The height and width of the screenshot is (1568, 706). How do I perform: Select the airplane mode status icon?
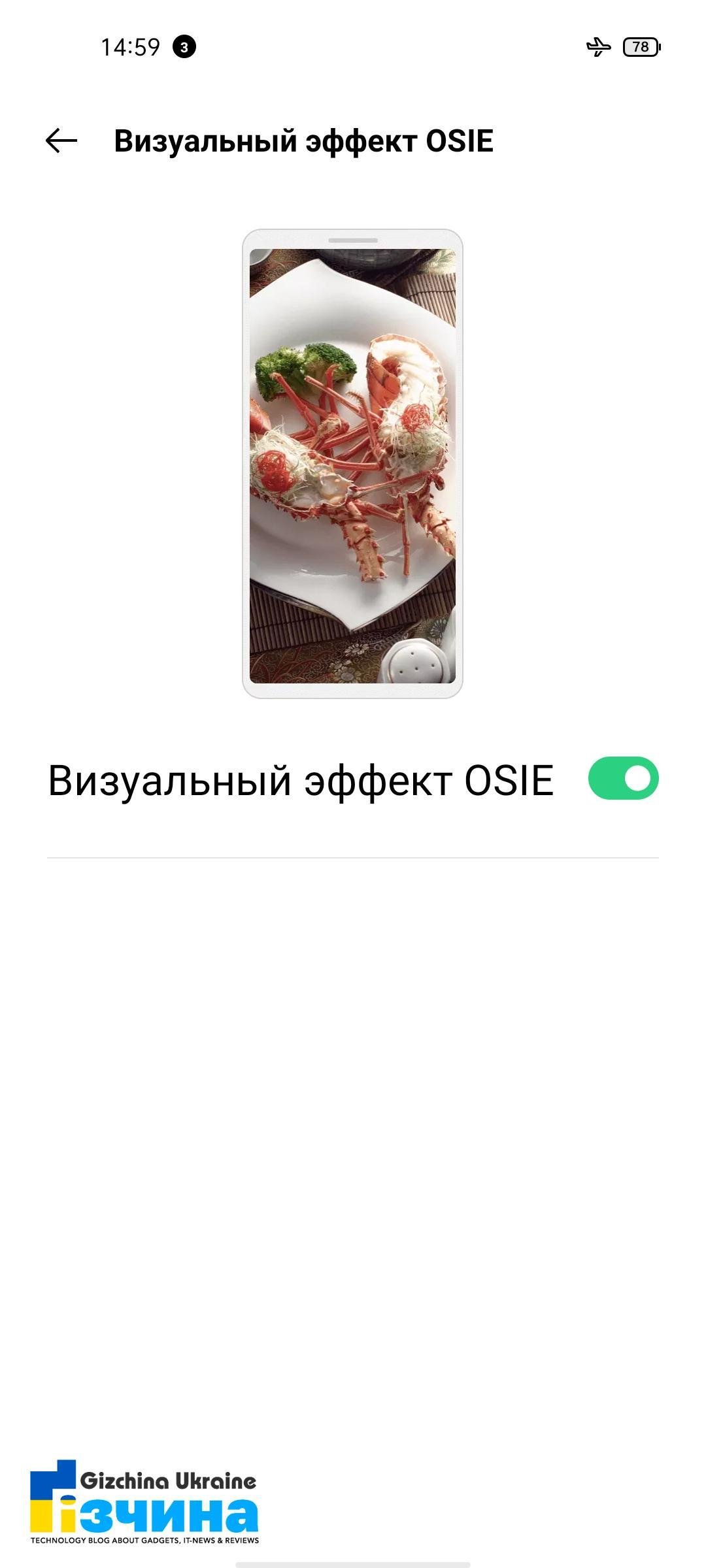pyautogui.click(x=599, y=46)
